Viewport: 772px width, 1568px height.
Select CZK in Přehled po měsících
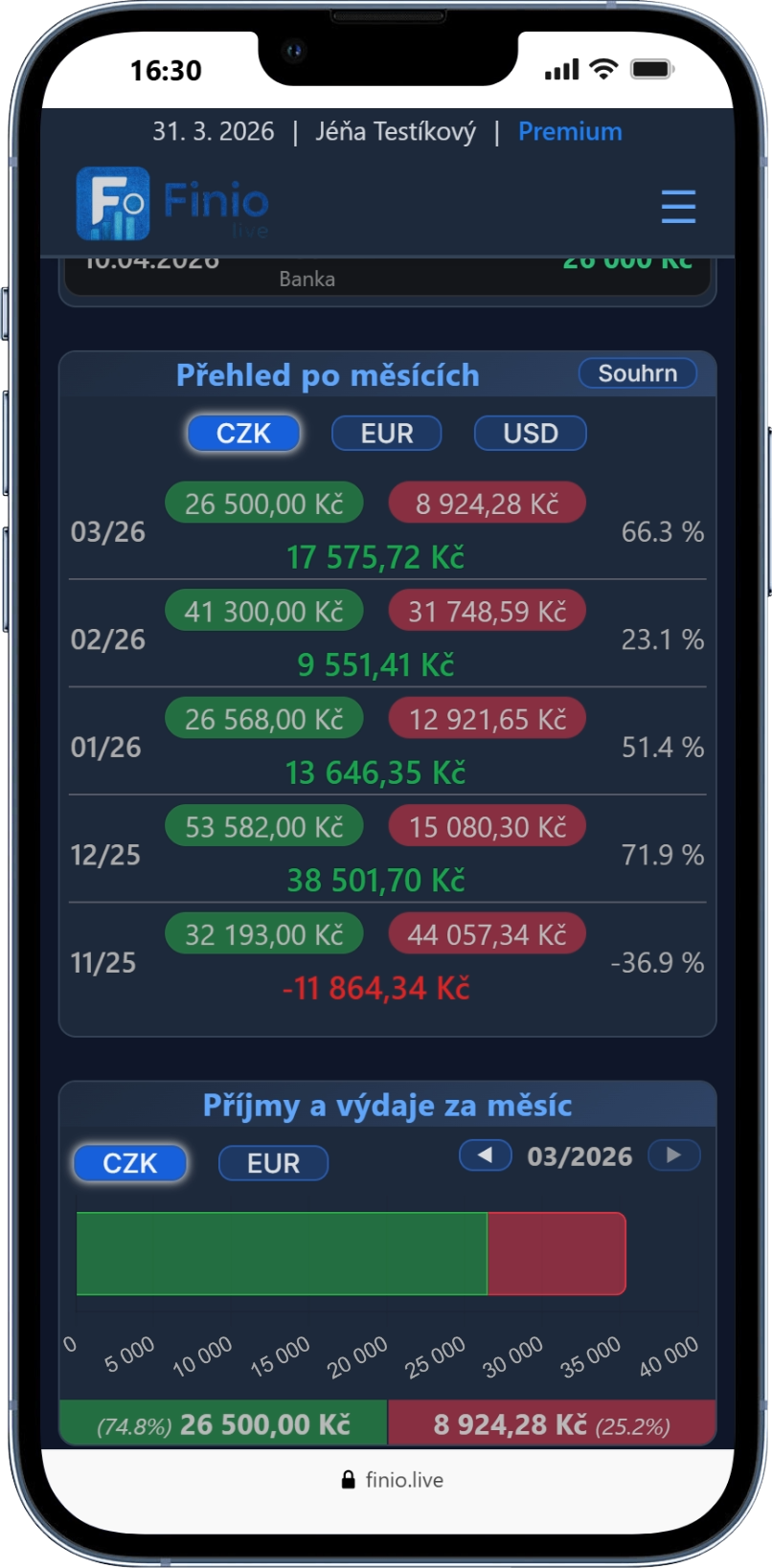tap(243, 434)
